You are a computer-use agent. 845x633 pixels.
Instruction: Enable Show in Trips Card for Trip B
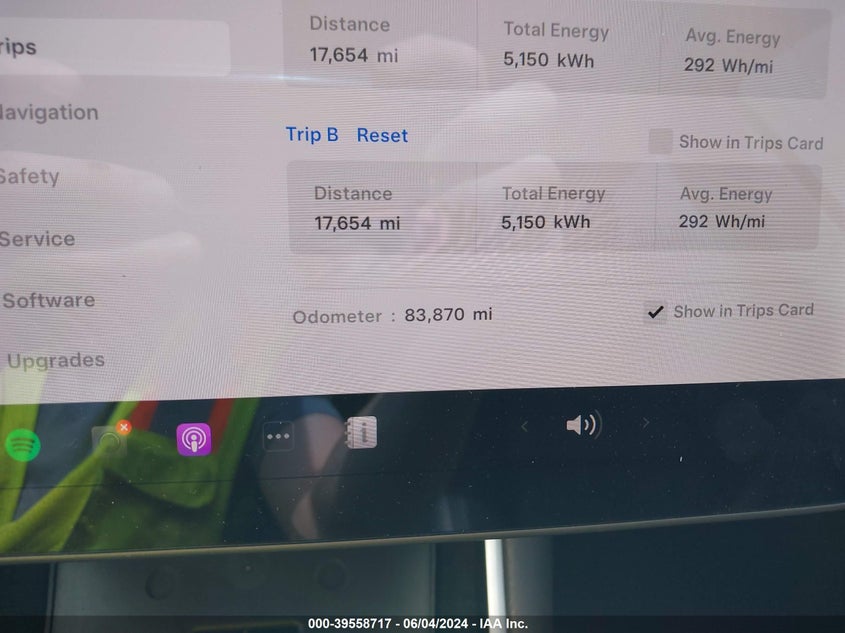[660, 142]
